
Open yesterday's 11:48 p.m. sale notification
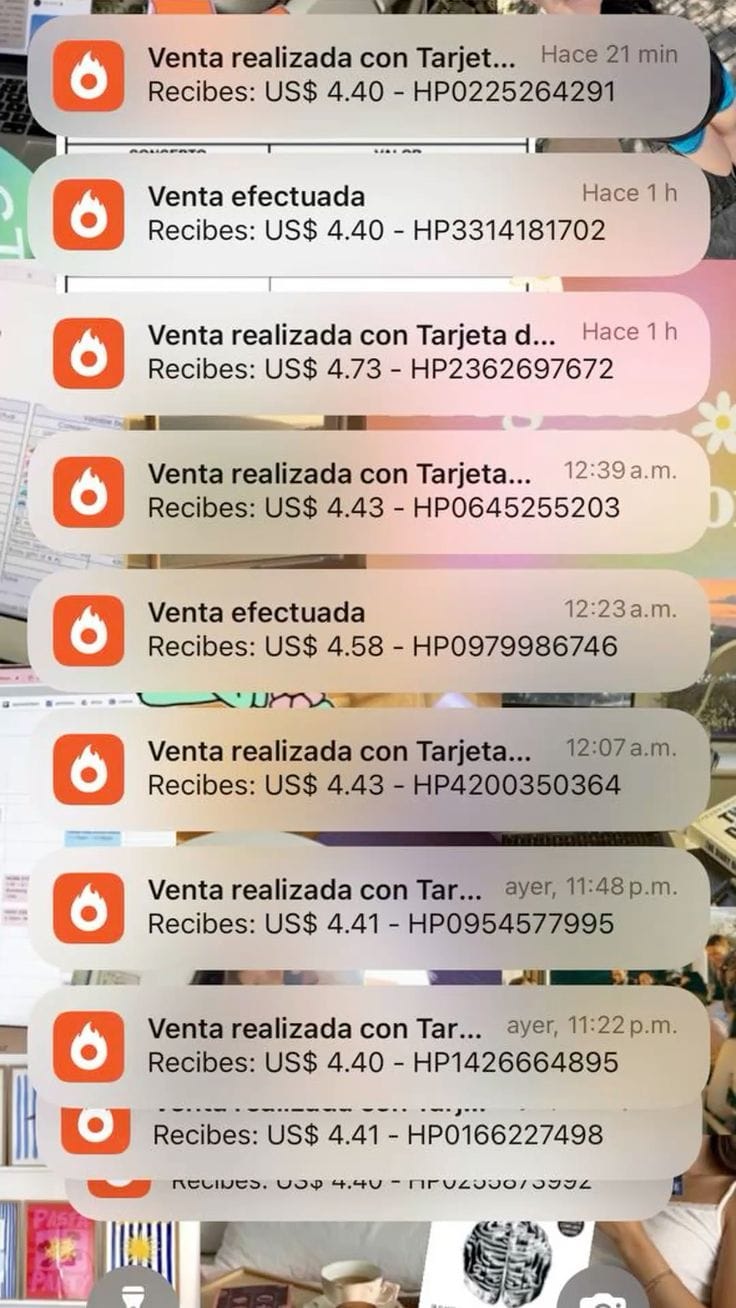(x=368, y=908)
